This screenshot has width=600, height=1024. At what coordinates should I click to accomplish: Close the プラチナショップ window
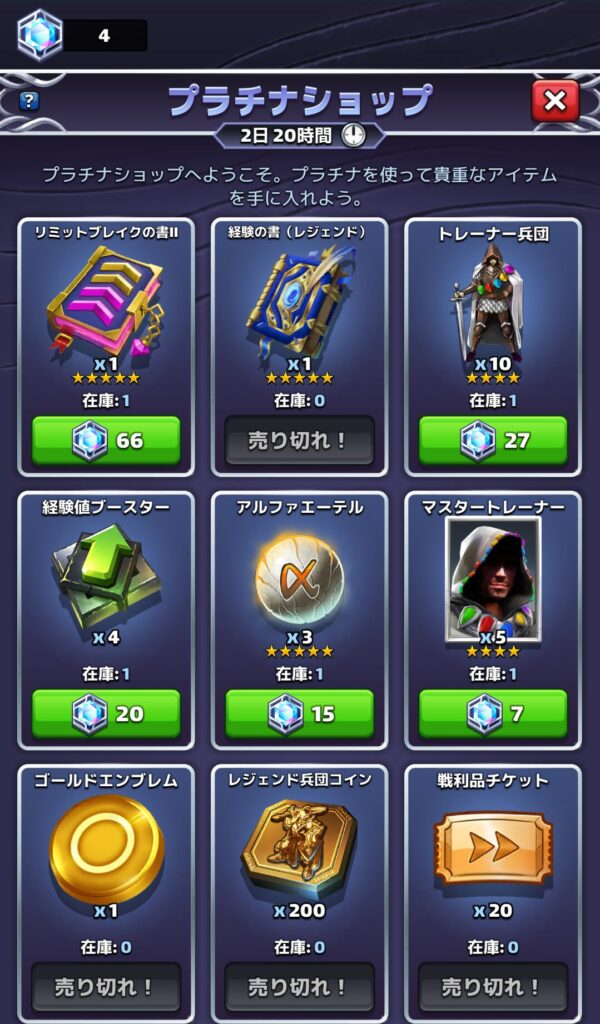[555, 100]
